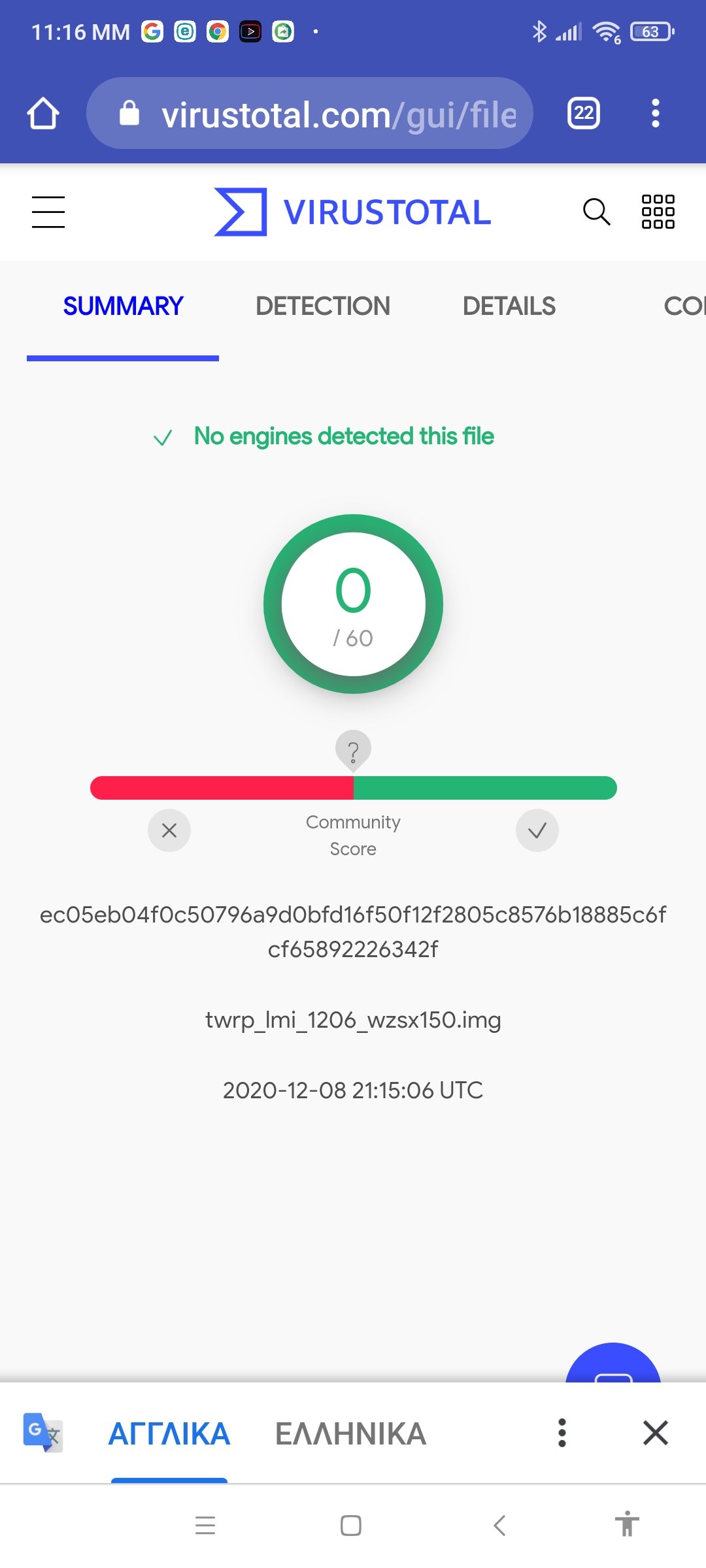Tap the community score question mark
The image size is (706, 1568).
353,751
